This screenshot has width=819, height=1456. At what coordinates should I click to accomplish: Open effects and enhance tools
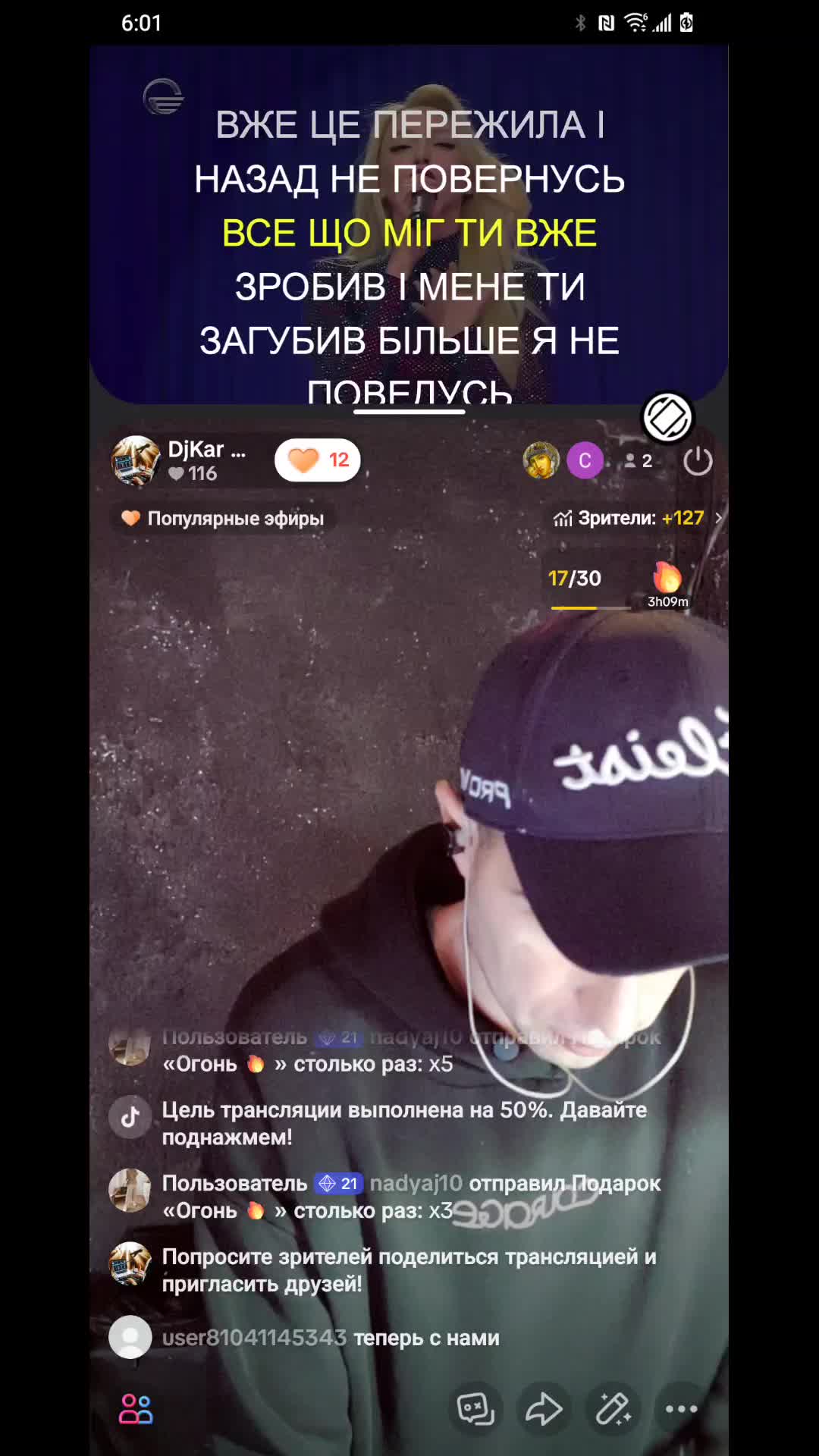tap(613, 1409)
